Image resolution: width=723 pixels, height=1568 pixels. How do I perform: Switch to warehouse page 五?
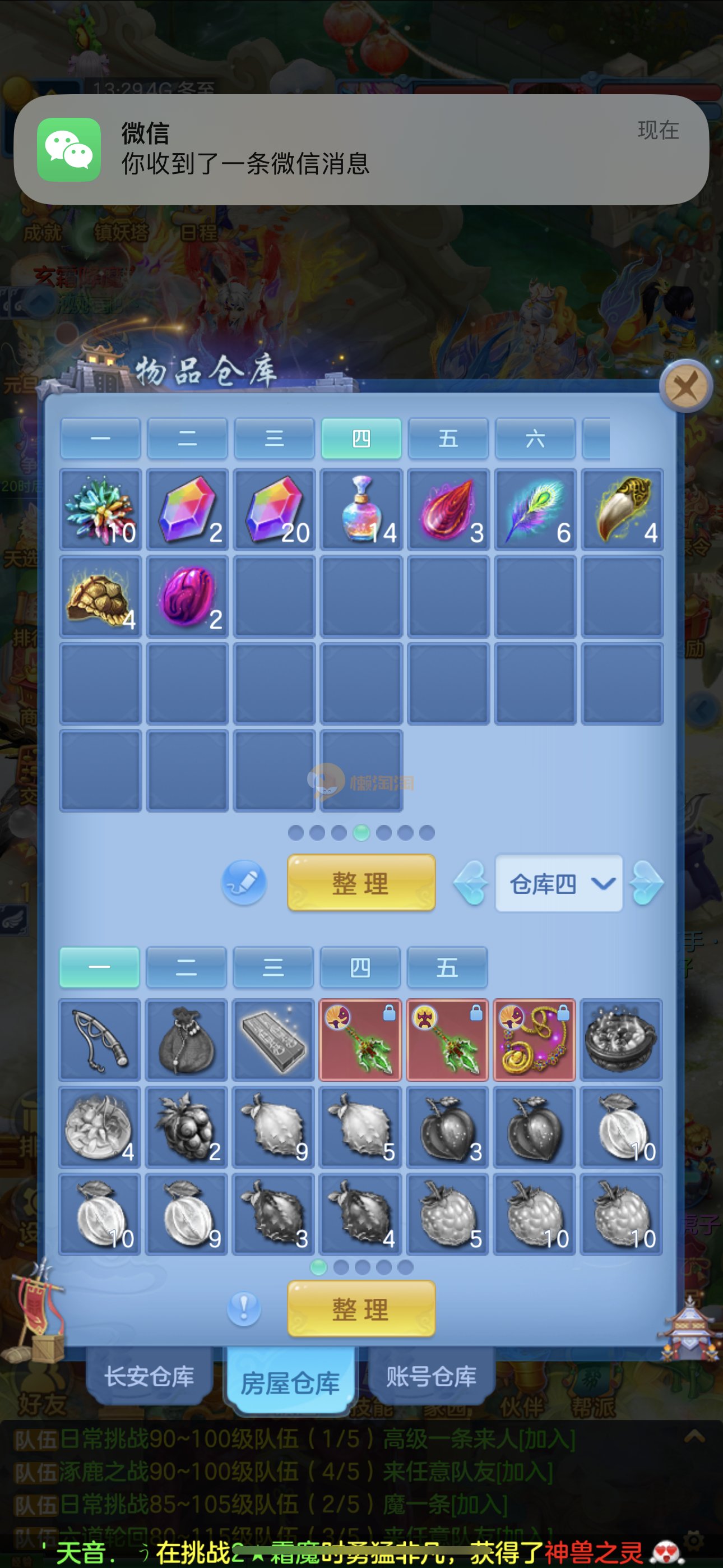pos(448,438)
